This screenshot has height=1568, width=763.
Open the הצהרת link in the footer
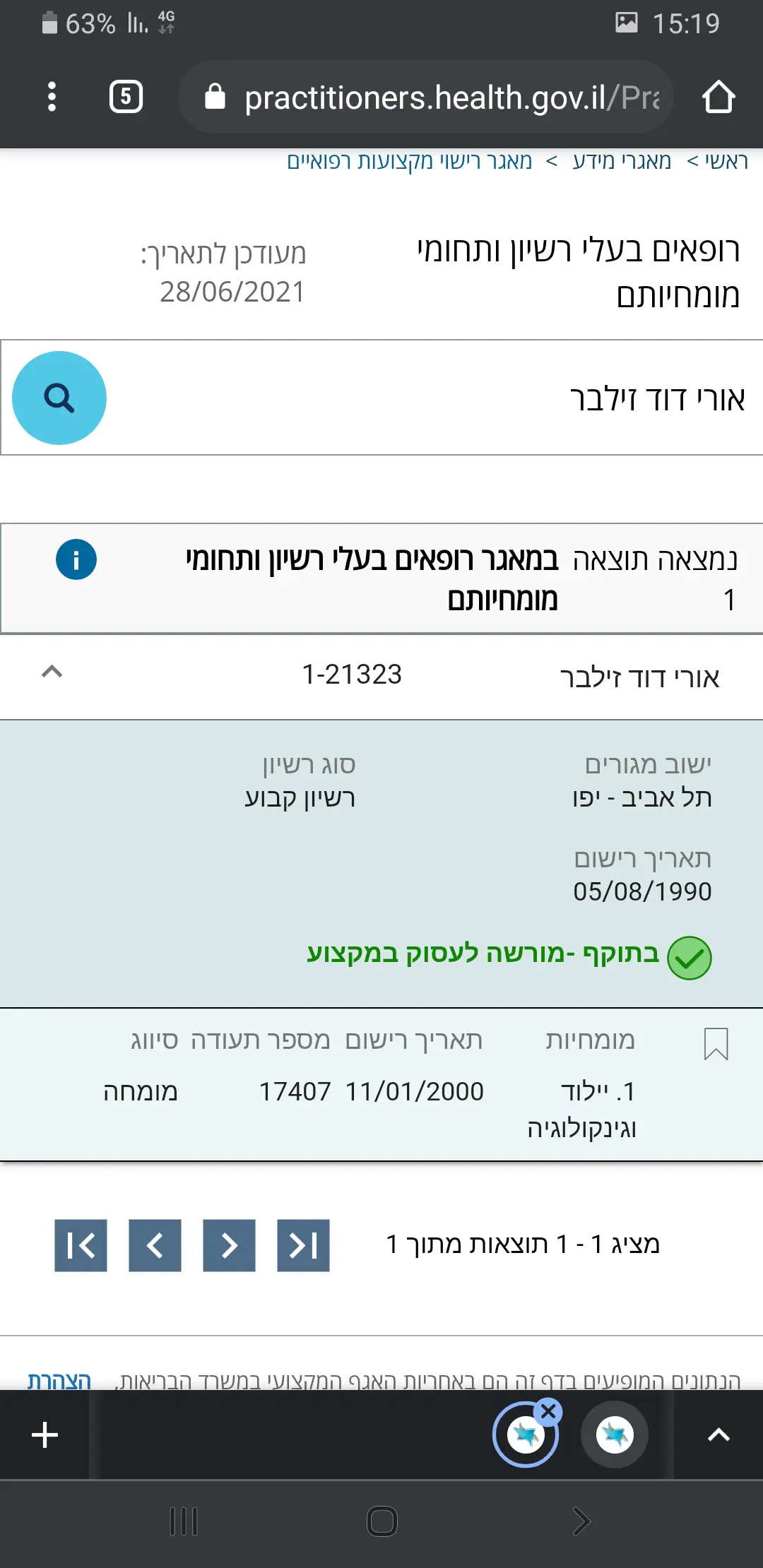59,1381
